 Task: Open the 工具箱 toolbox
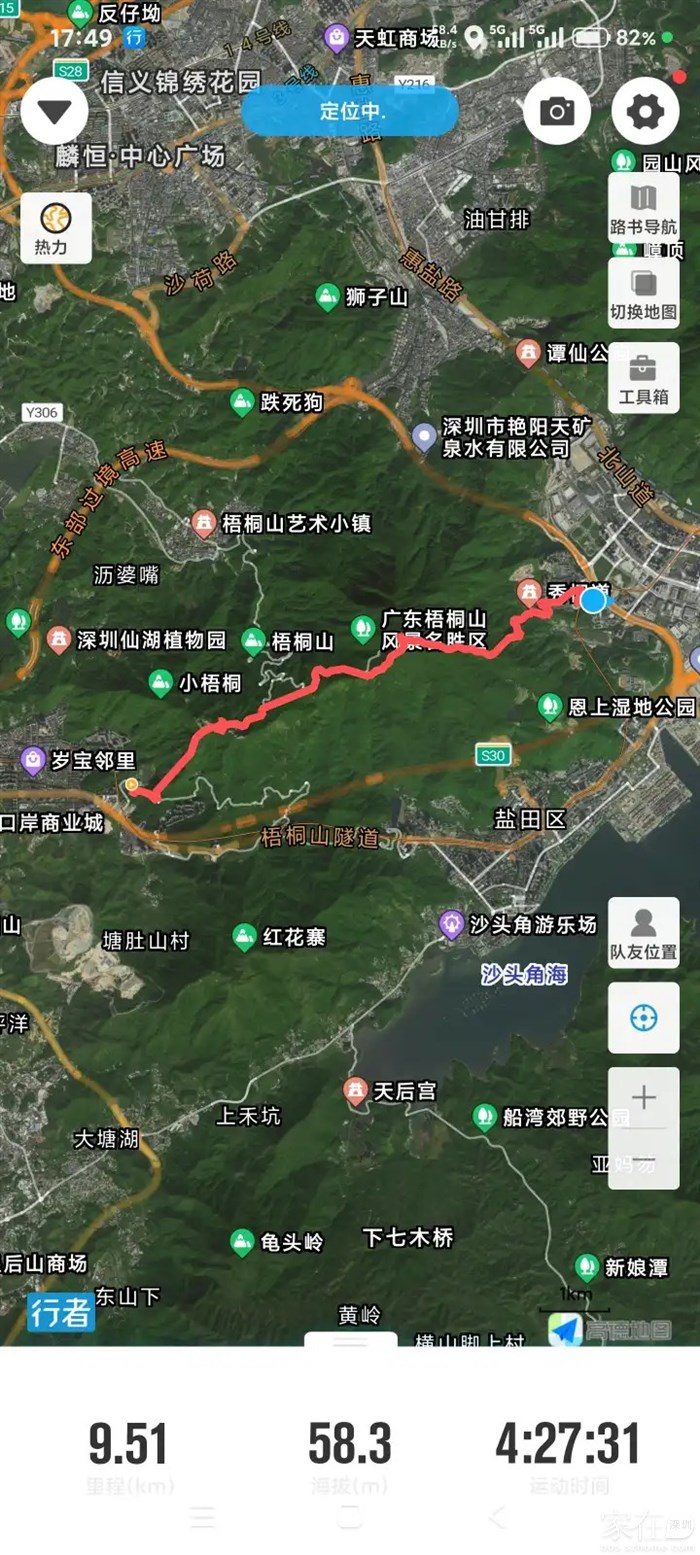tap(643, 378)
